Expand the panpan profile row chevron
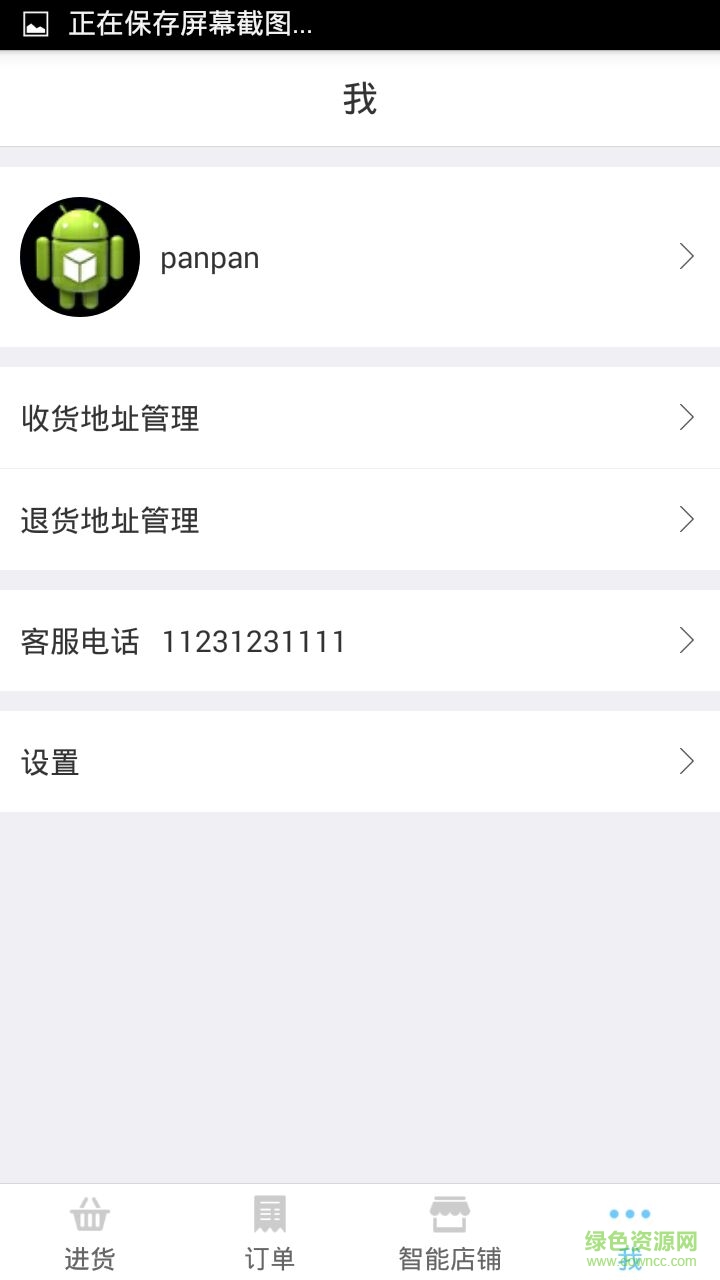The width and height of the screenshot is (720, 1280). point(687,256)
